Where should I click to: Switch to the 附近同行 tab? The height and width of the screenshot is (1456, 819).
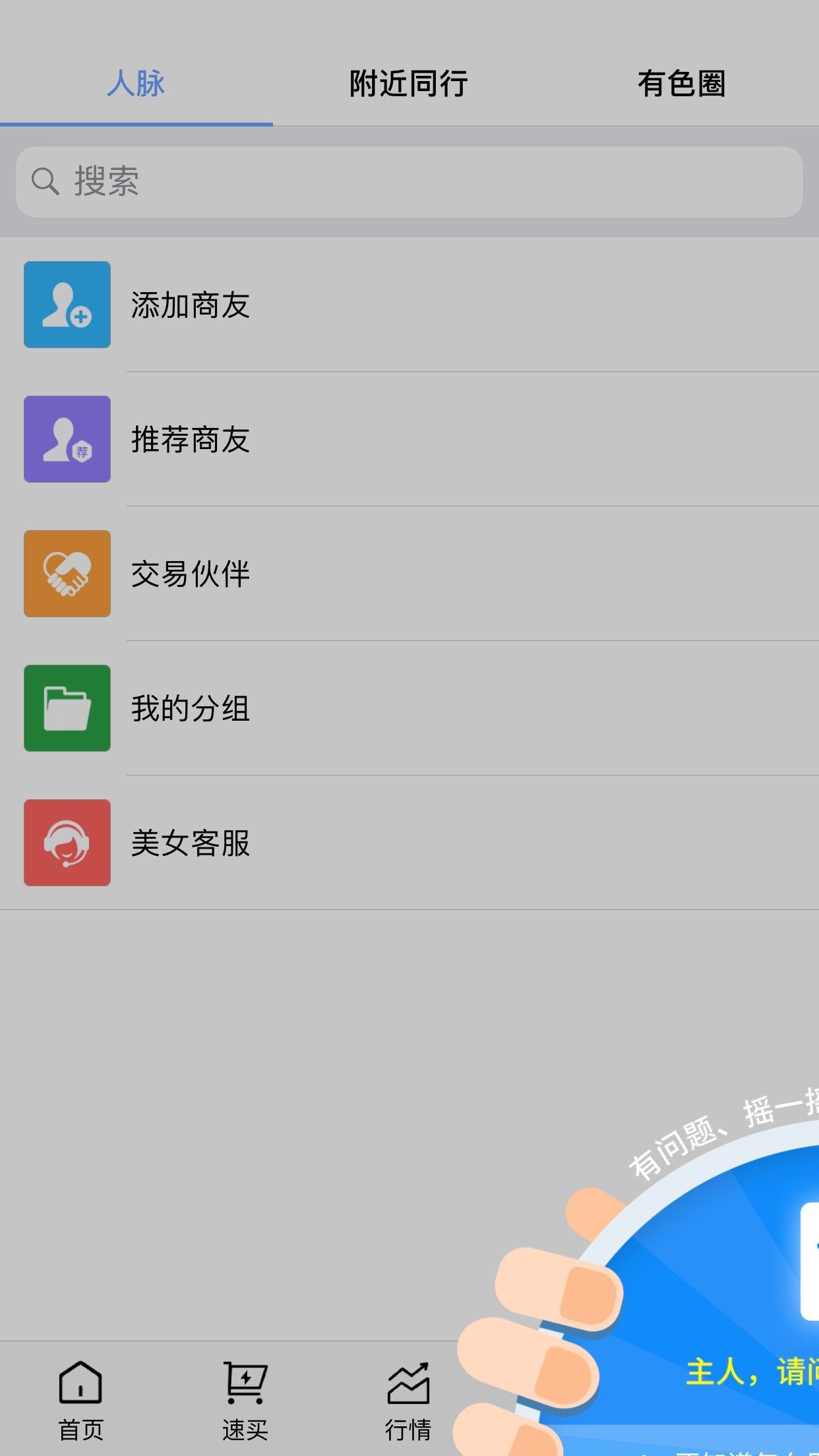pyautogui.click(x=409, y=84)
